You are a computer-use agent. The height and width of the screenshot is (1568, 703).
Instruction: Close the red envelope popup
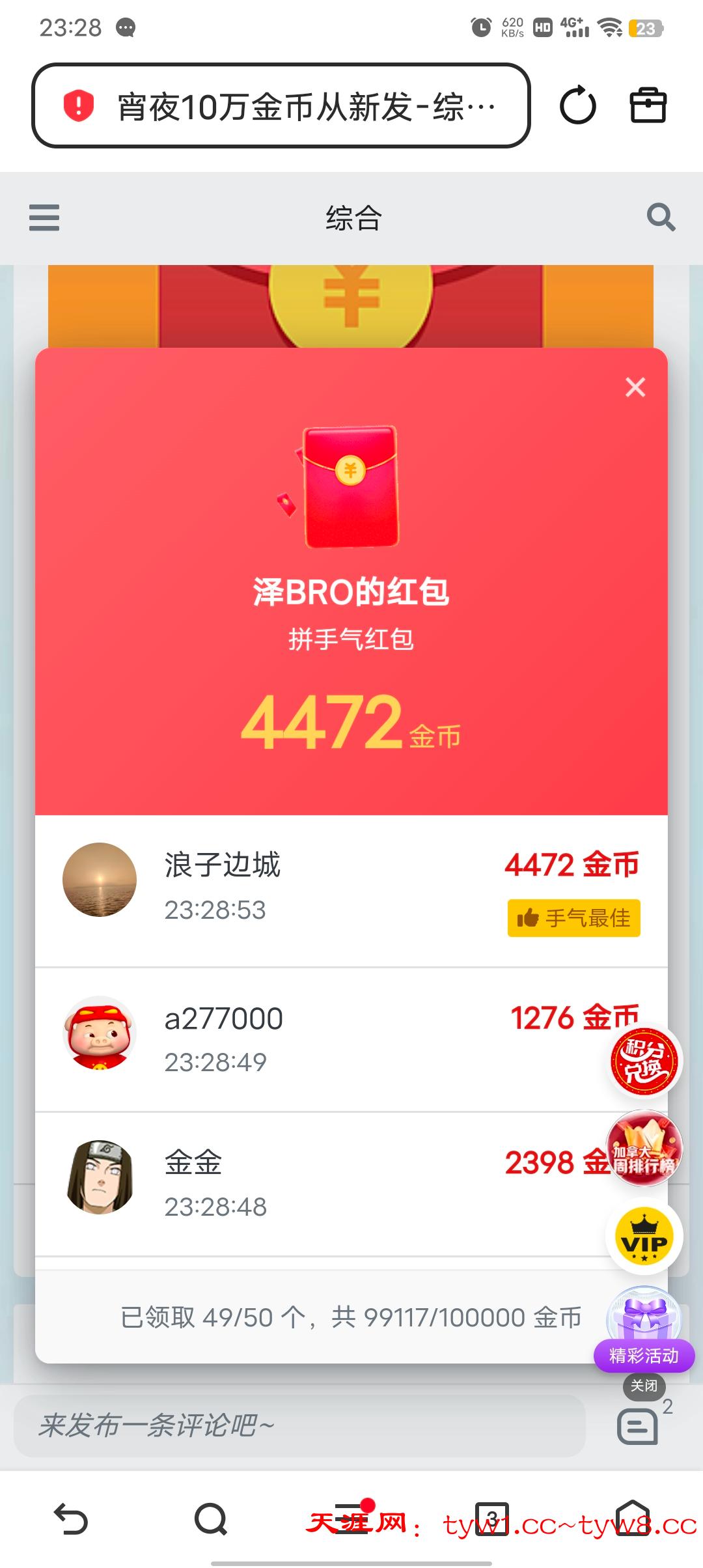[x=635, y=387]
